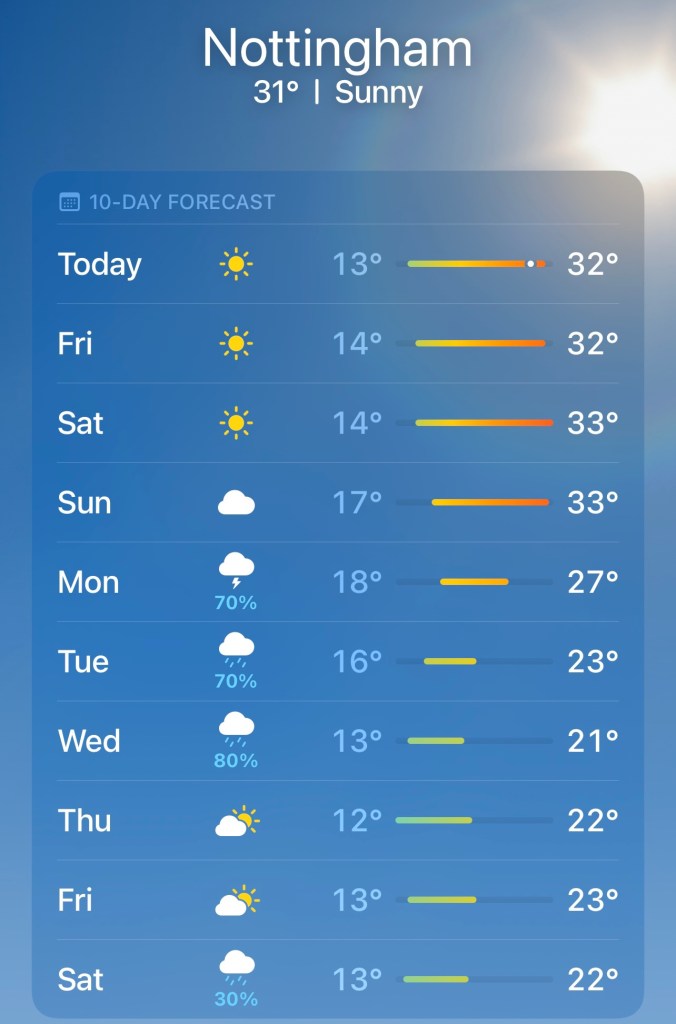Open the Fri forecast with 23° high
This screenshot has width=676, height=1024.
(337, 900)
